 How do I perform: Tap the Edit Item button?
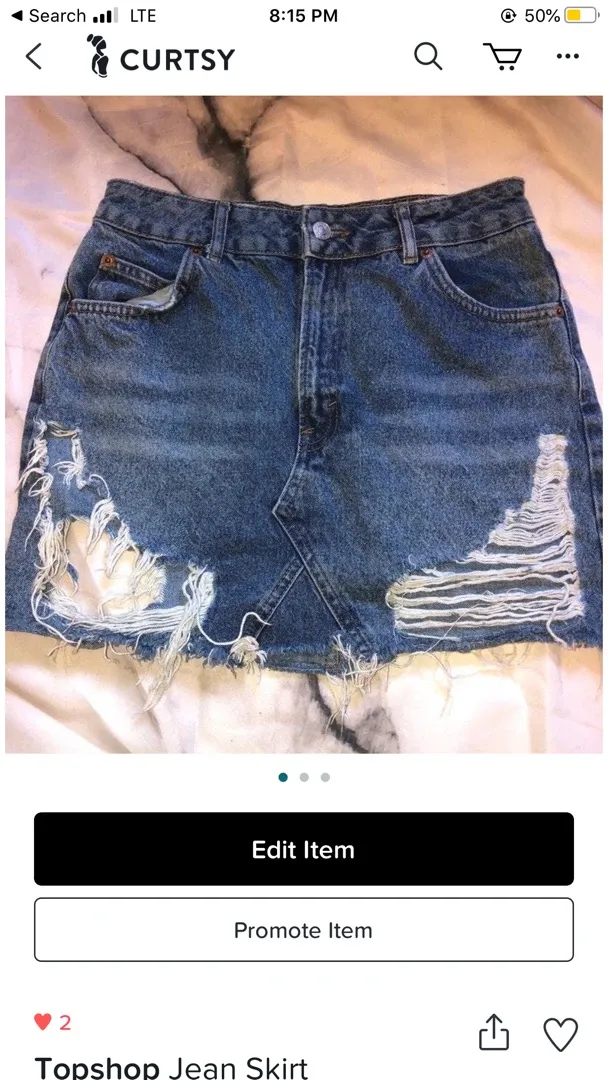coord(303,849)
